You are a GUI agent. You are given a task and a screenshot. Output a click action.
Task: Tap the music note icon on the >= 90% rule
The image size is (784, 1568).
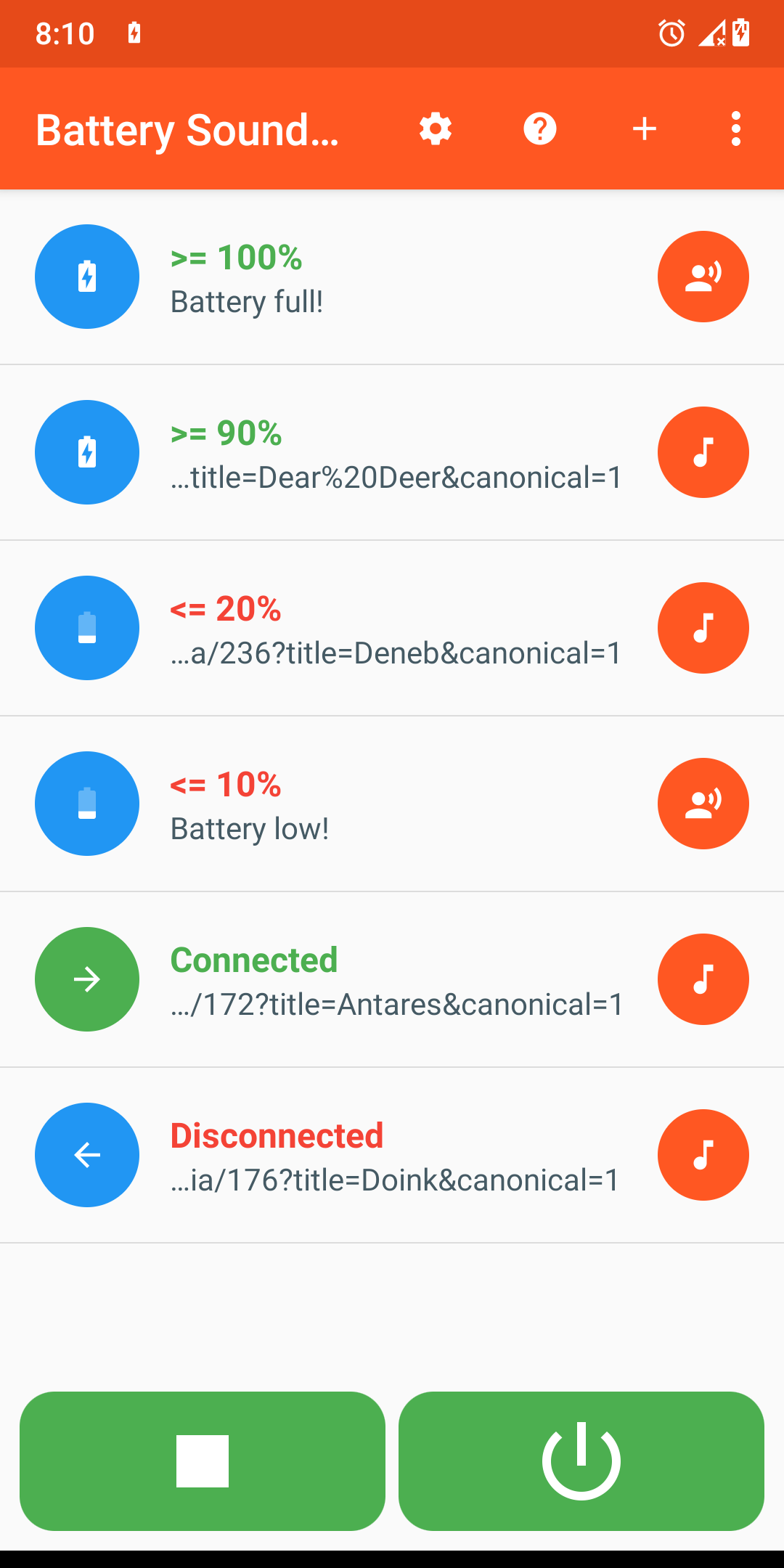[703, 452]
